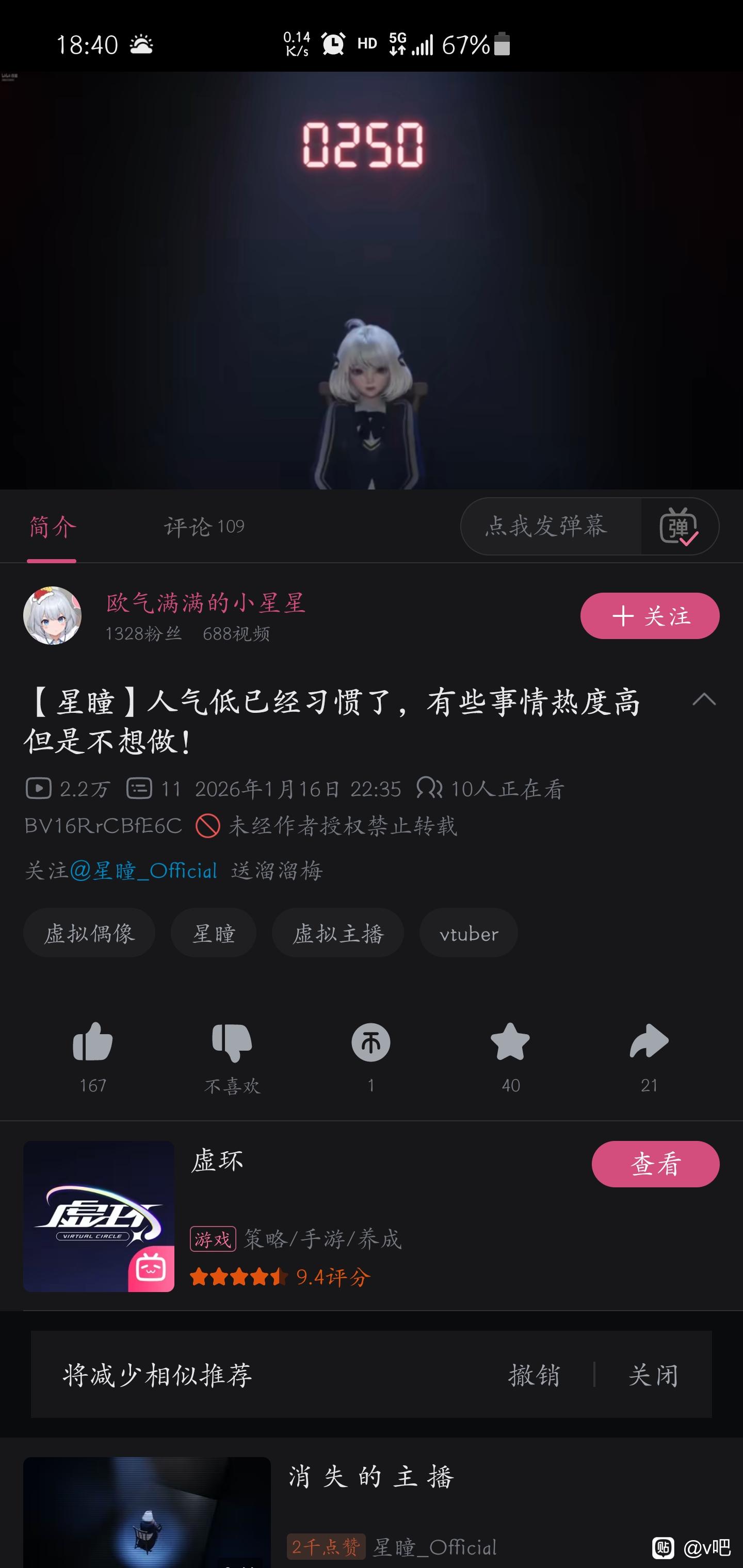The height and width of the screenshot is (1568, 743).
Task: Toggle the 弹 danmaku switch
Action: [679, 527]
